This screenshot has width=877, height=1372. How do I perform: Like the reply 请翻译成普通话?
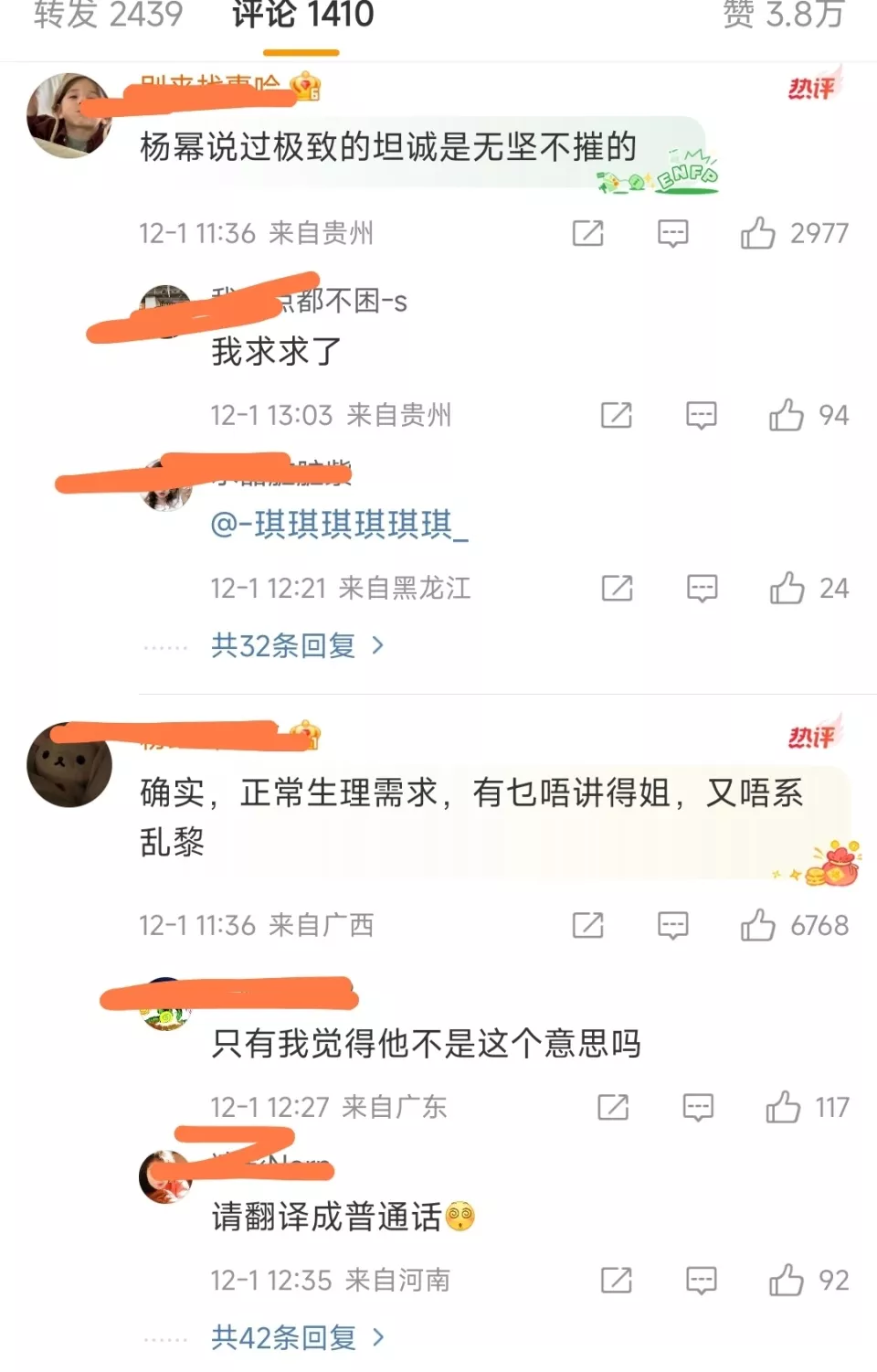(786, 1280)
